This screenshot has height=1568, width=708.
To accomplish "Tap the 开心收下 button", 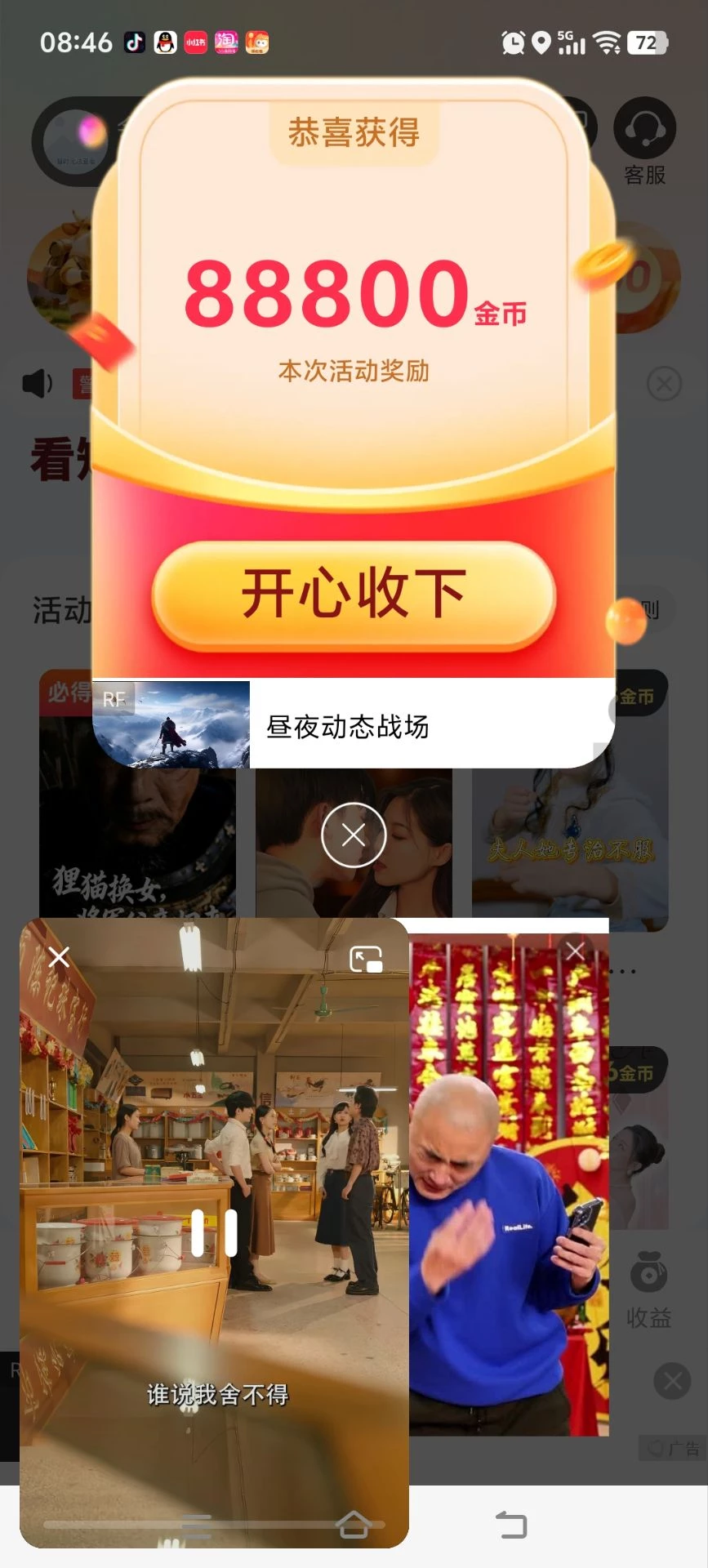I will [x=354, y=594].
